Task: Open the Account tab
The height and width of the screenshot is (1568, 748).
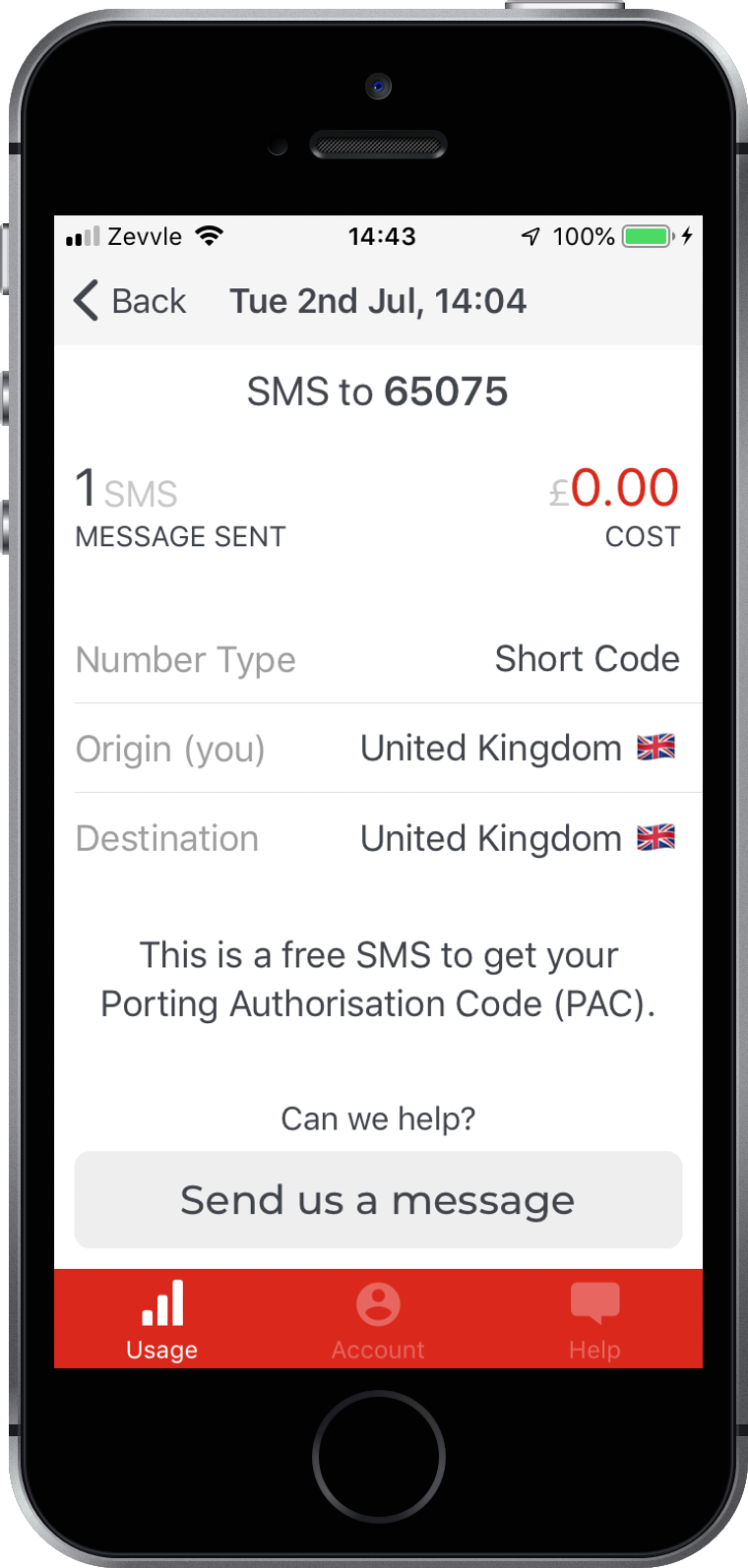Action: tap(378, 1320)
